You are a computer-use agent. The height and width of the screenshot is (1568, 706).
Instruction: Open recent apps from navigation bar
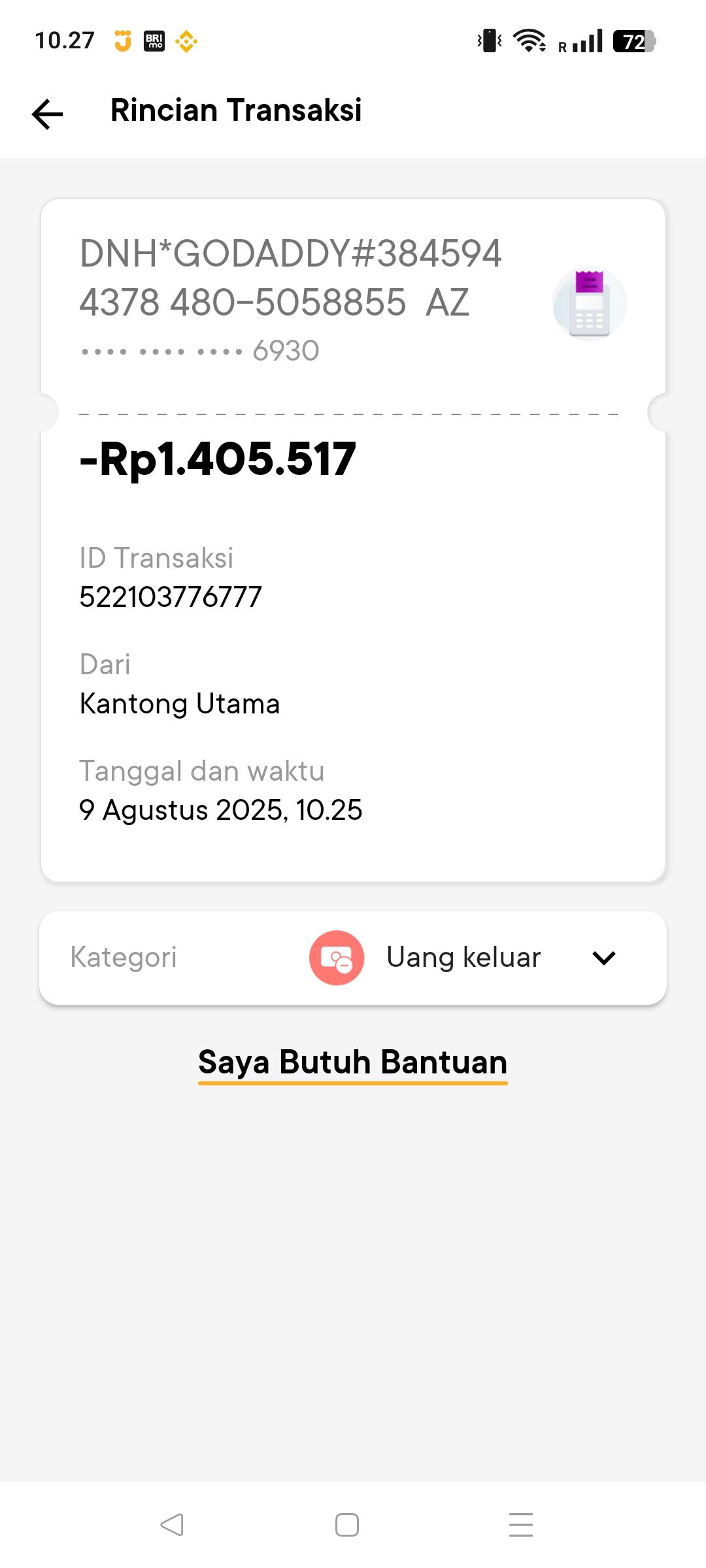click(x=521, y=1525)
